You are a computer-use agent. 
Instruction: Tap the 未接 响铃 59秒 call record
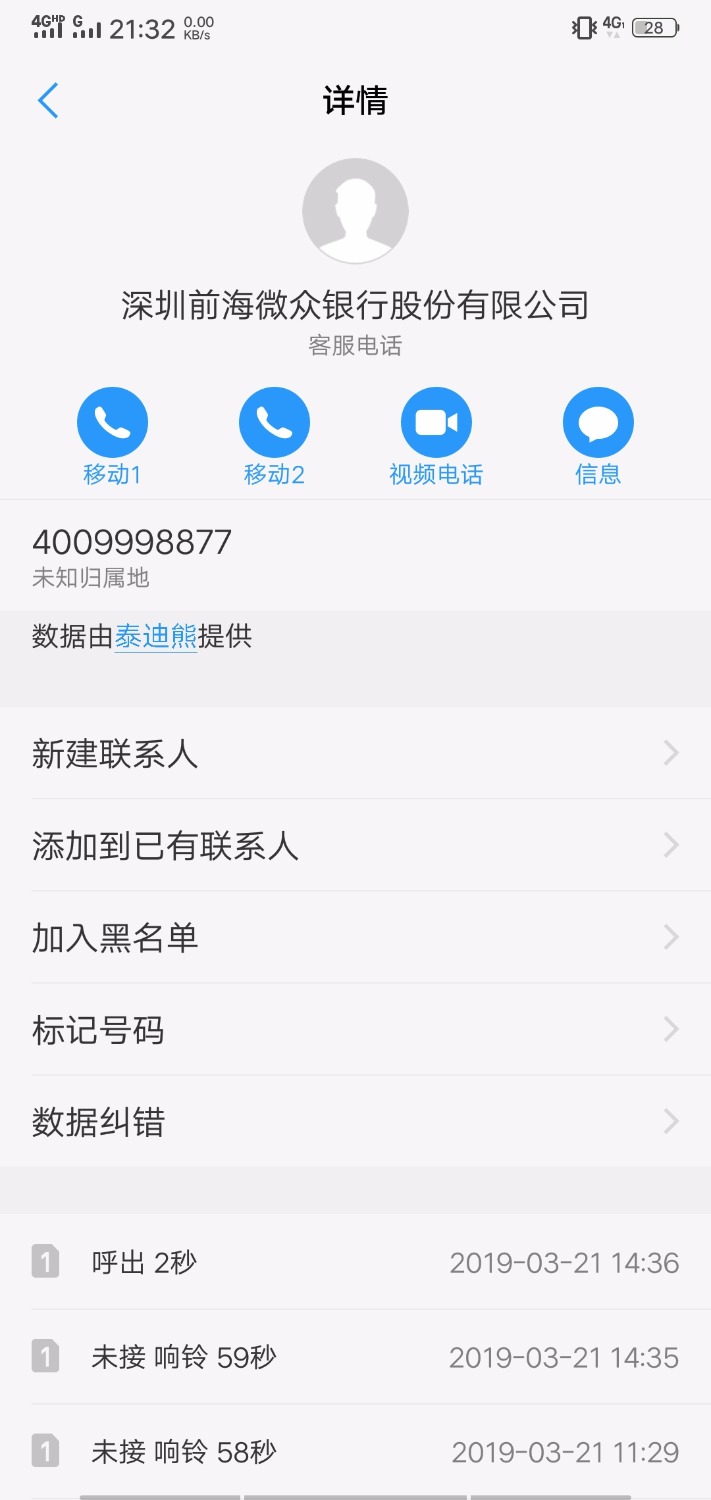click(x=355, y=1357)
